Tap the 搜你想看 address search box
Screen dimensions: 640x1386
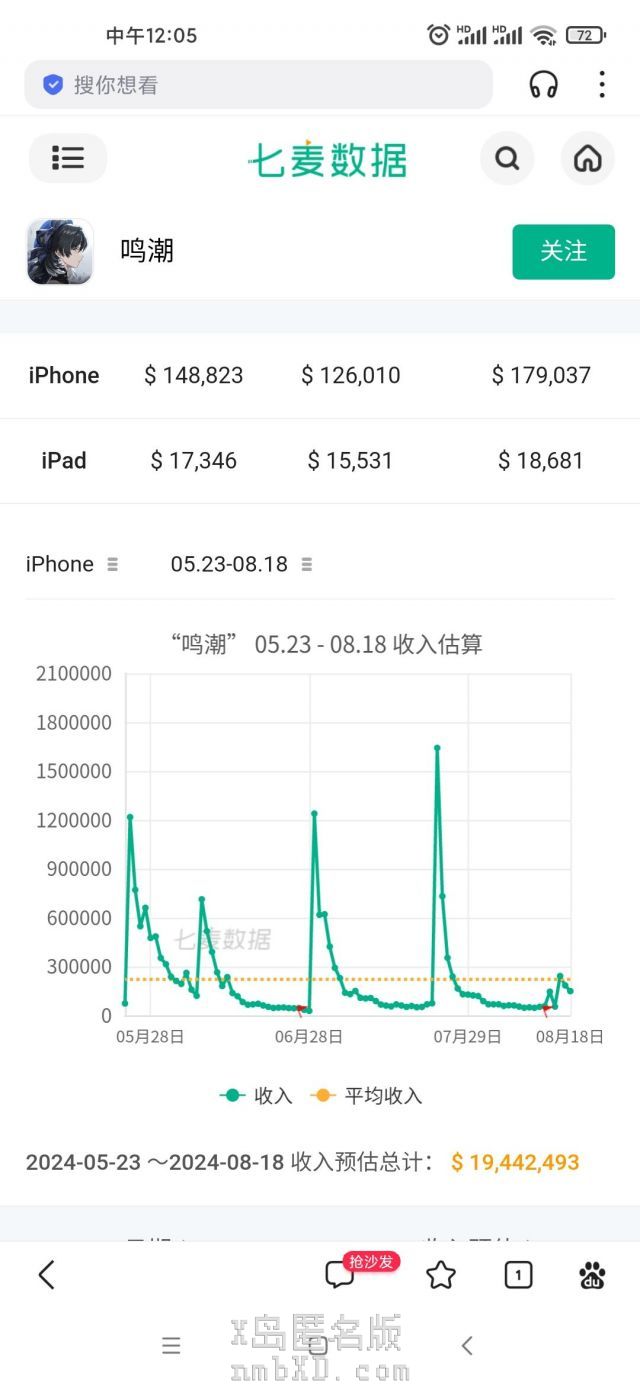click(258, 85)
